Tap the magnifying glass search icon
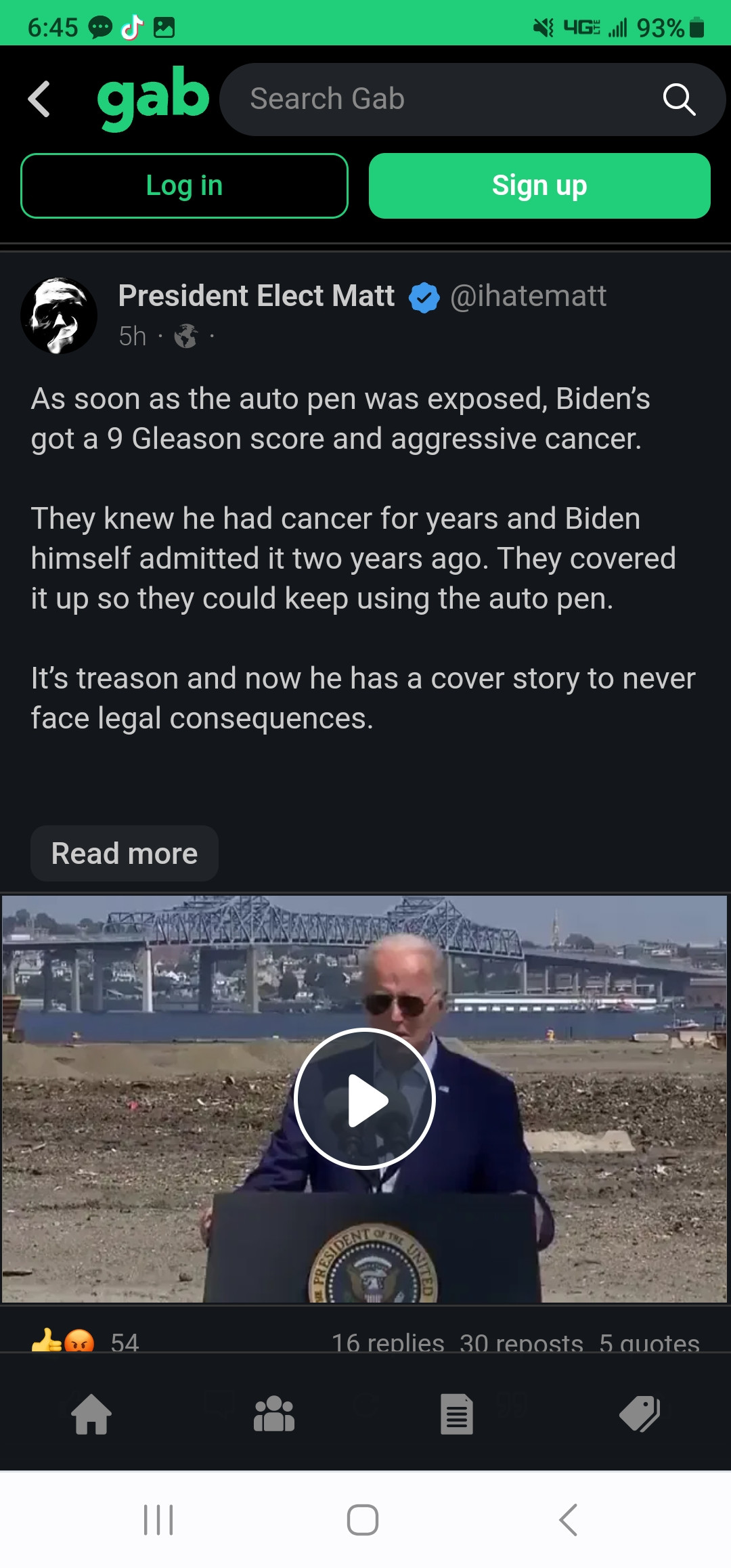This screenshot has width=731, height=1568. pyautogui.click(x=679, y=100)
